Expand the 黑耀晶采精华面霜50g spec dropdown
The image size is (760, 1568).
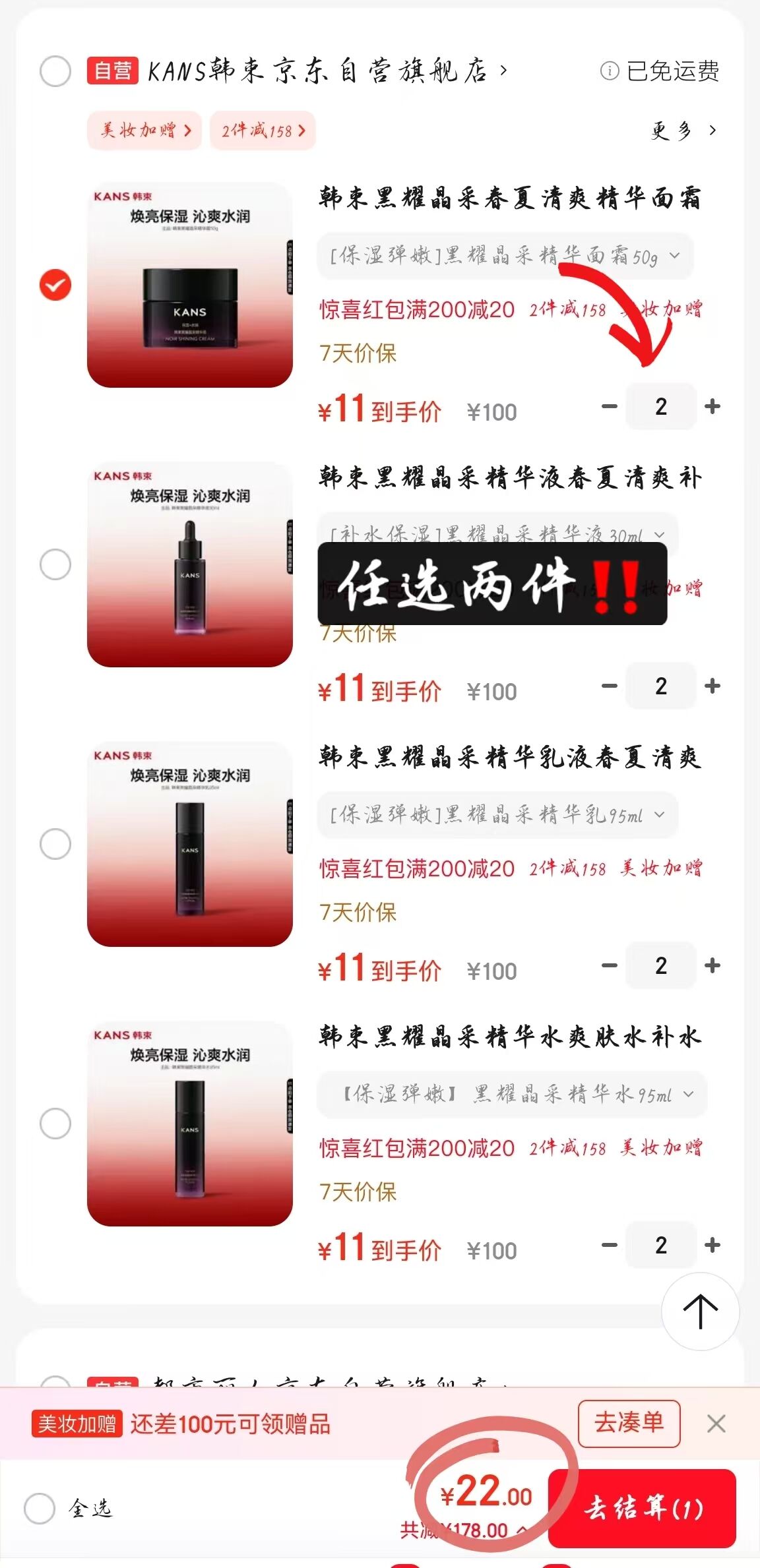coord(505,256)
